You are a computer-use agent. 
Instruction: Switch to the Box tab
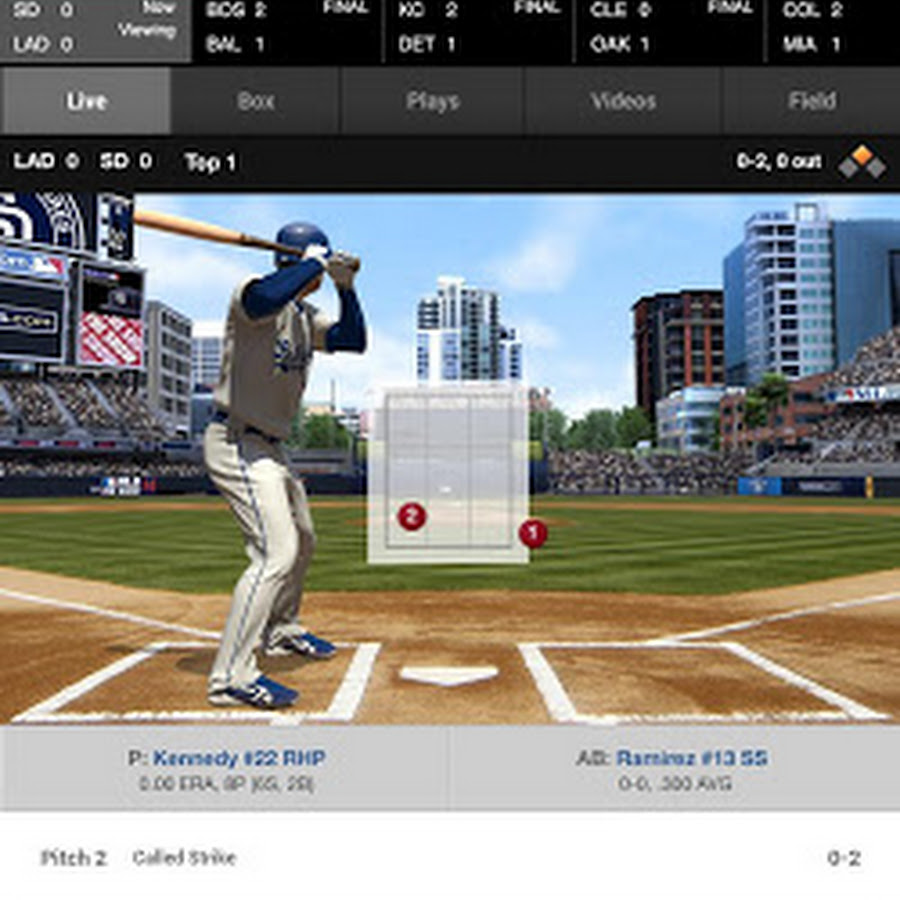[x=256, y=101]
